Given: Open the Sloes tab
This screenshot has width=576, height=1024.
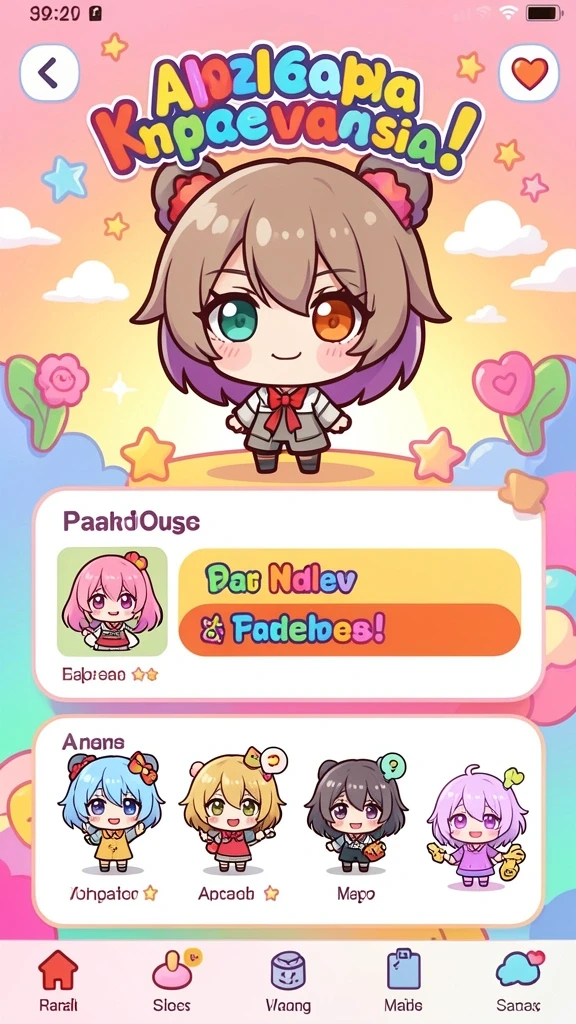Looking at the screenshot, I should point(172,981).
